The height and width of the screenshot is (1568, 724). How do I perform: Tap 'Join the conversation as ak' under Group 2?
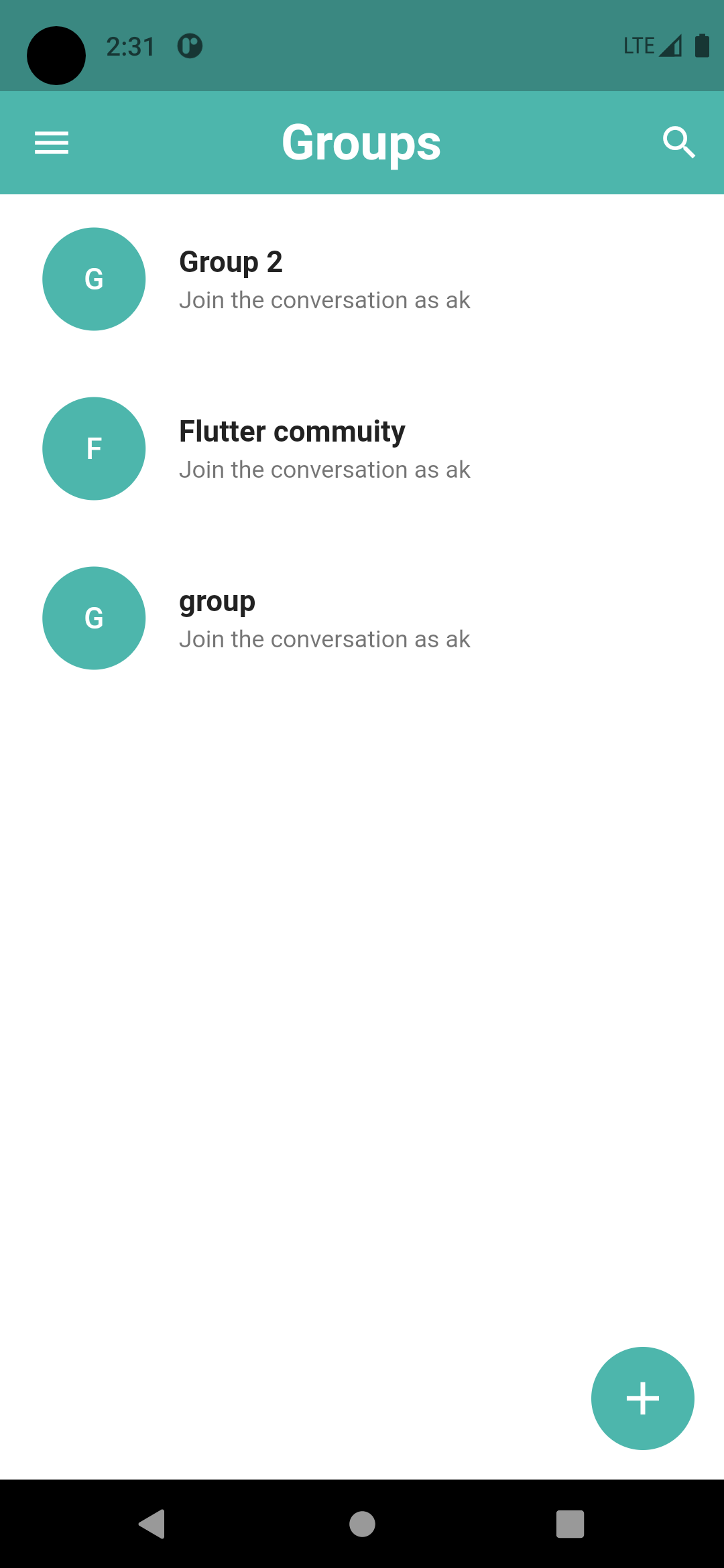[x=325, y=300]
